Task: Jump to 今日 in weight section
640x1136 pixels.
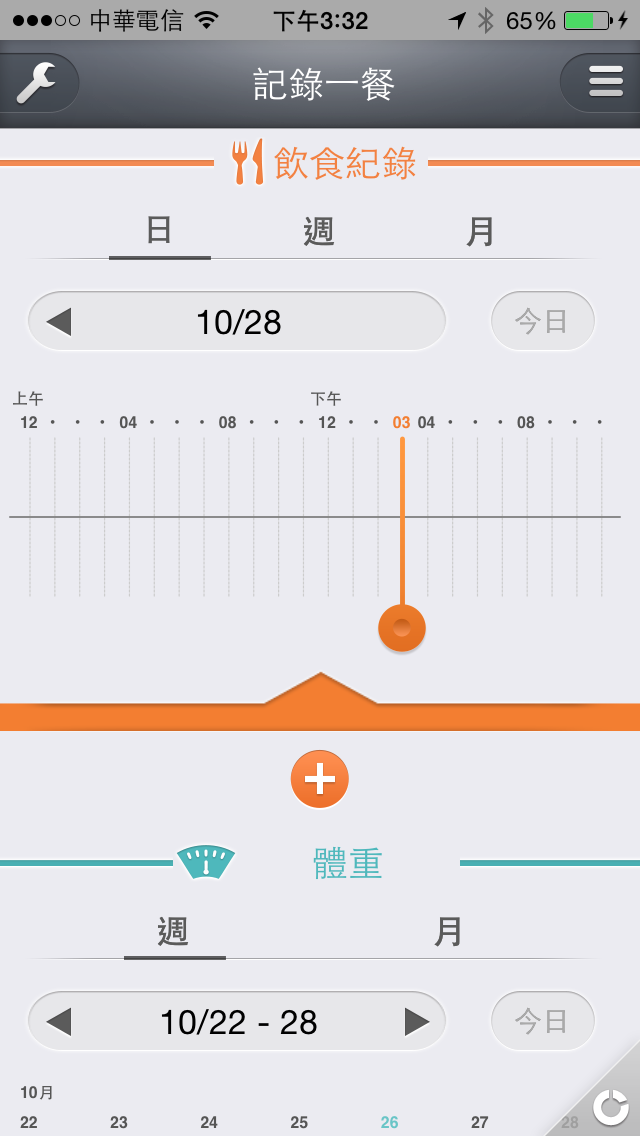Action: (x=542, y=1021)
